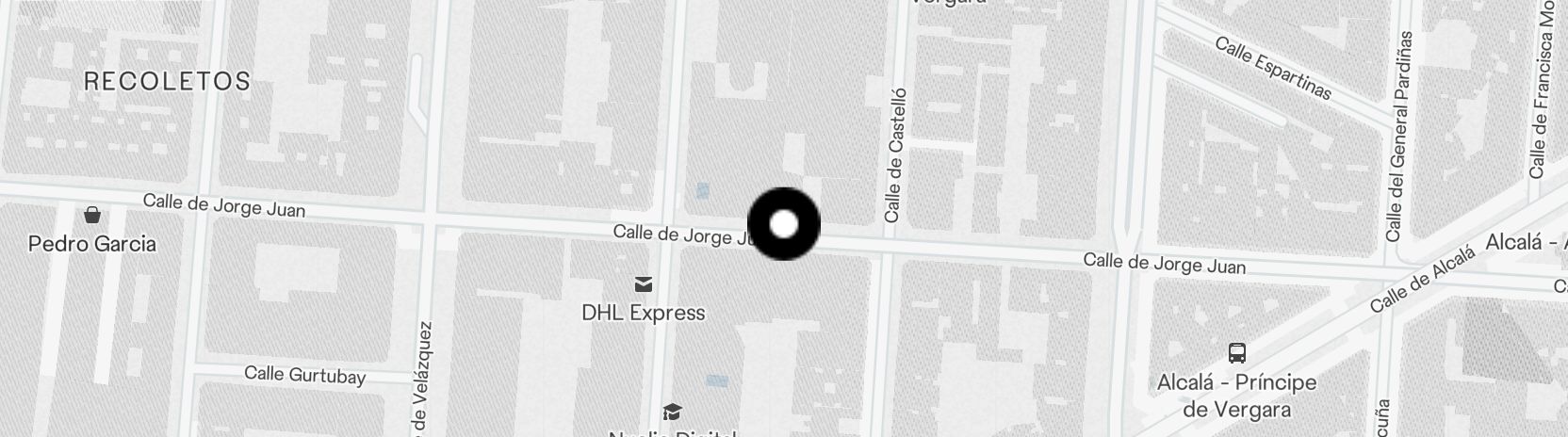Open the Alcalá - Príncipe de Vergara bus stop
1568x437 pixels.
(1237, 354)
